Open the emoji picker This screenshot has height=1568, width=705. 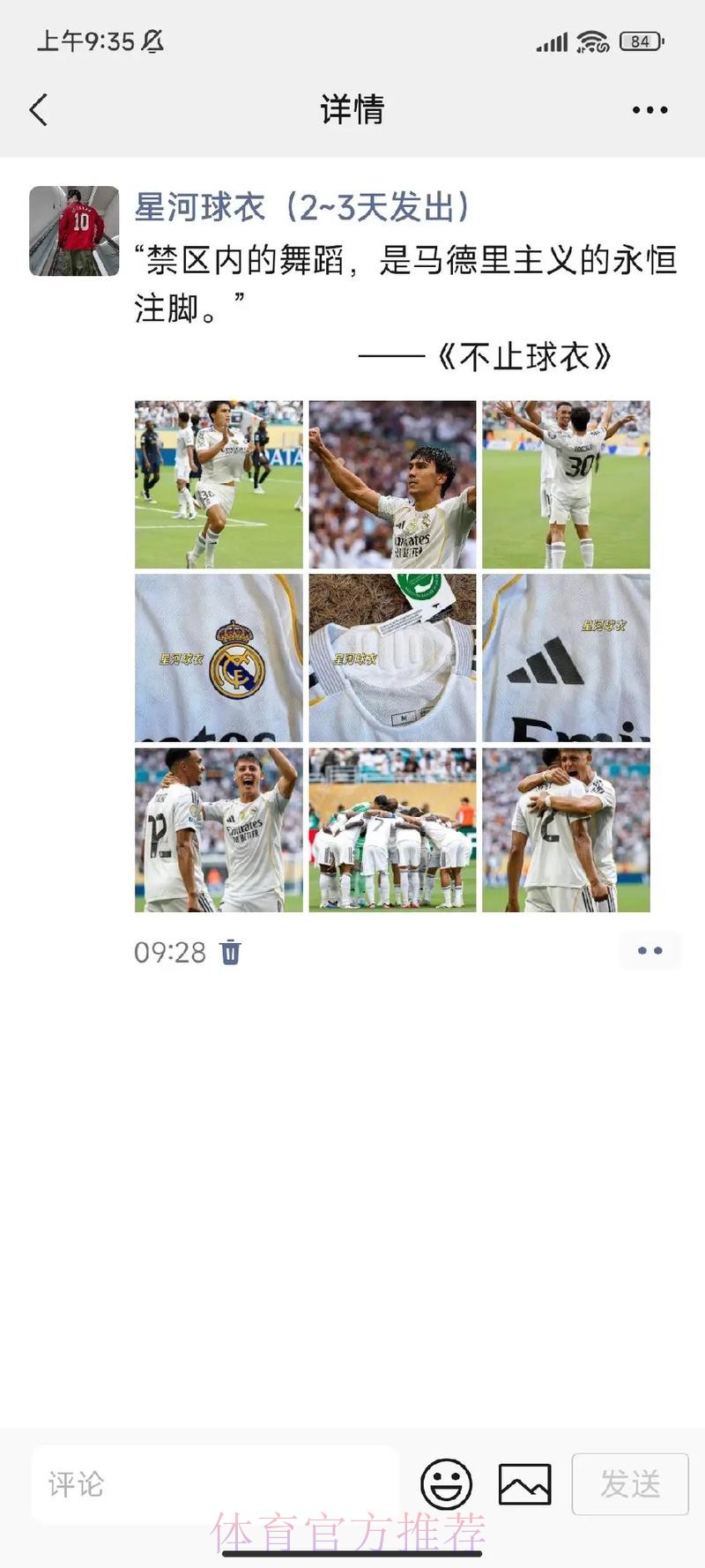tap(446, 1484)
